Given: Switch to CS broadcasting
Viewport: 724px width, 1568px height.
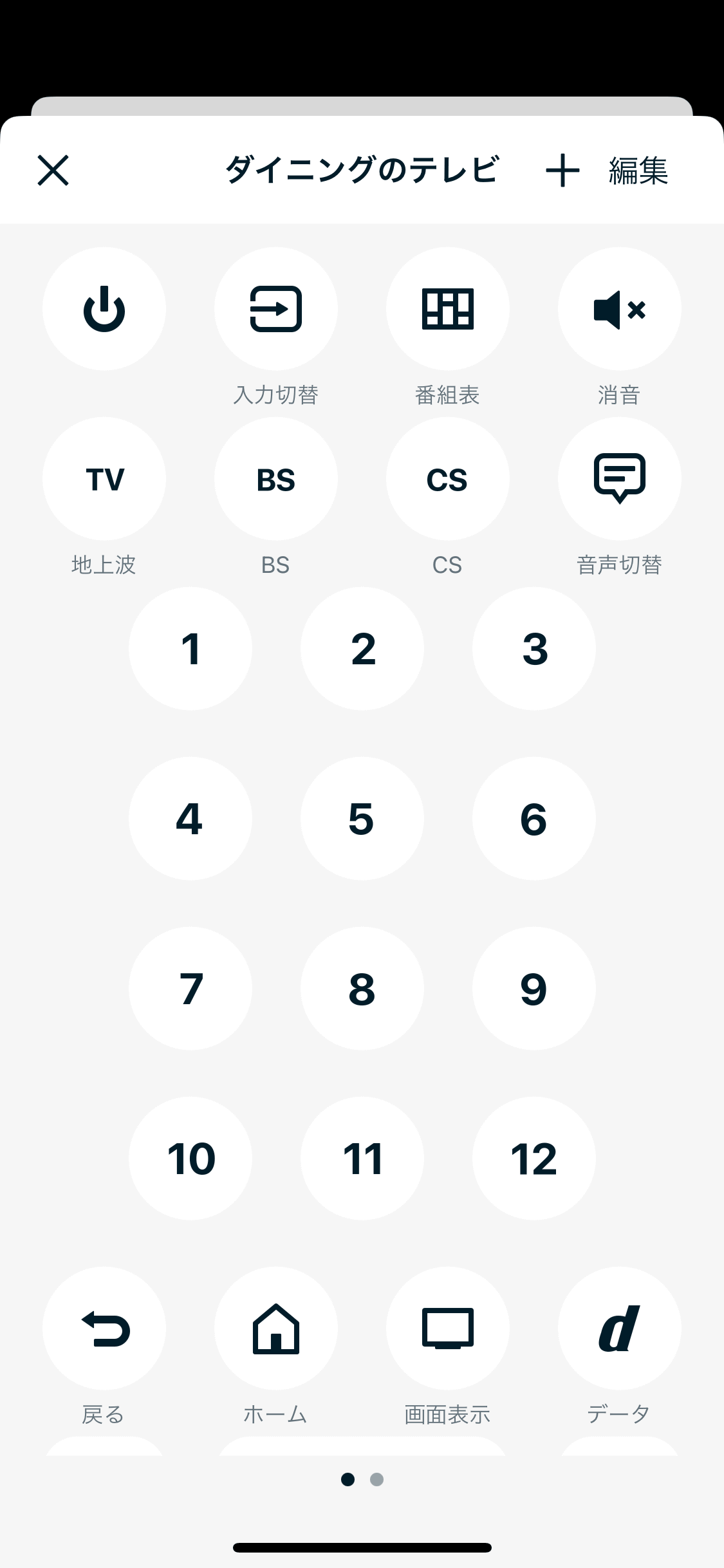Looking at the screenshot, I should coord(447,478).
